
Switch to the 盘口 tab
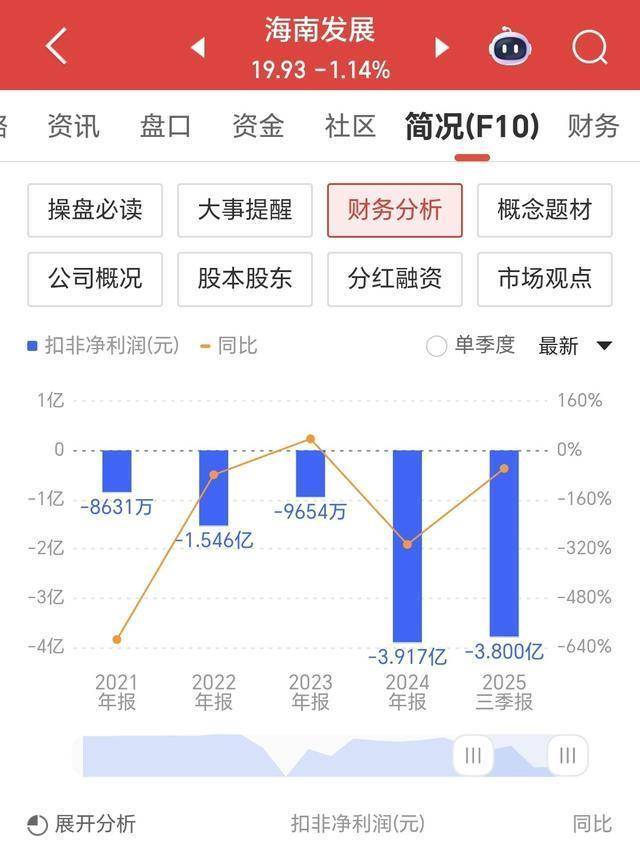click(166, 127)
